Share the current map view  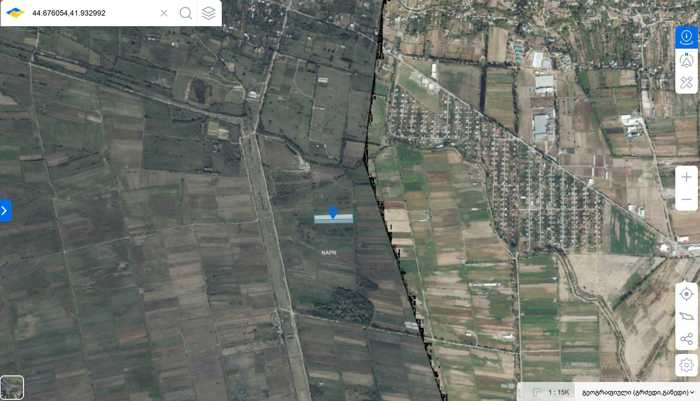pos(686,340)
